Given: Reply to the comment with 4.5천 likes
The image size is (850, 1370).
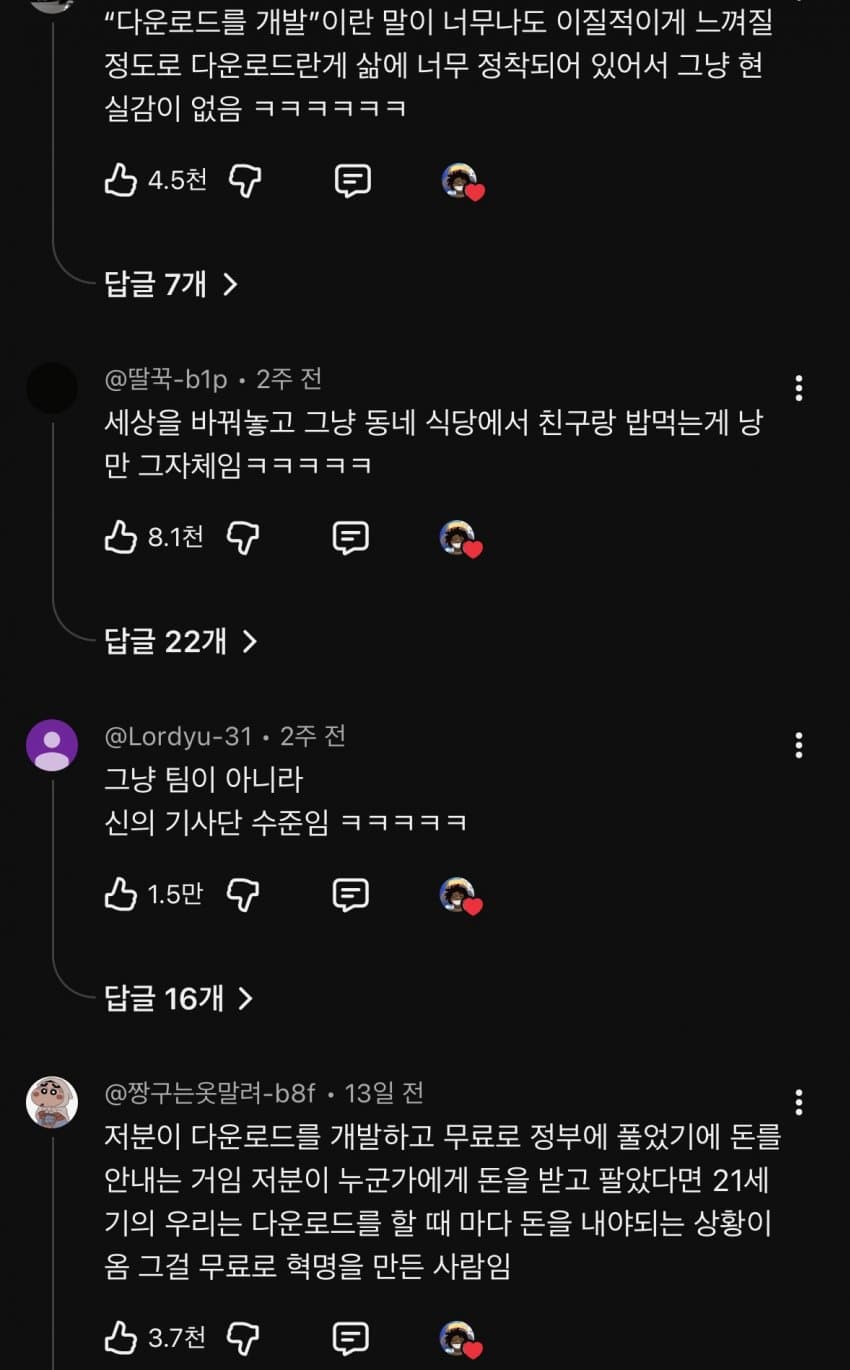Looking at the screenshot, I should tap(351, 180).
